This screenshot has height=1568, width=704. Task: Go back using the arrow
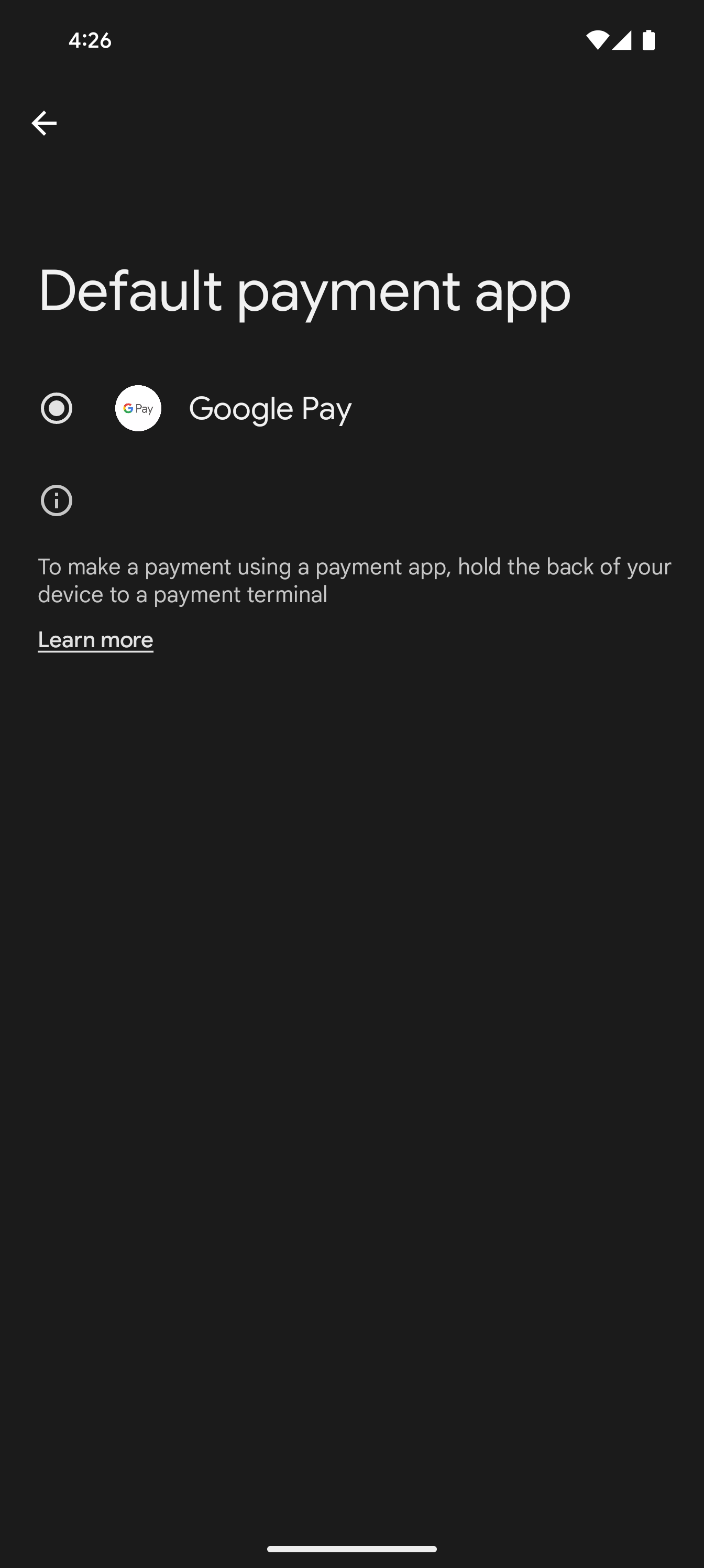44,124
